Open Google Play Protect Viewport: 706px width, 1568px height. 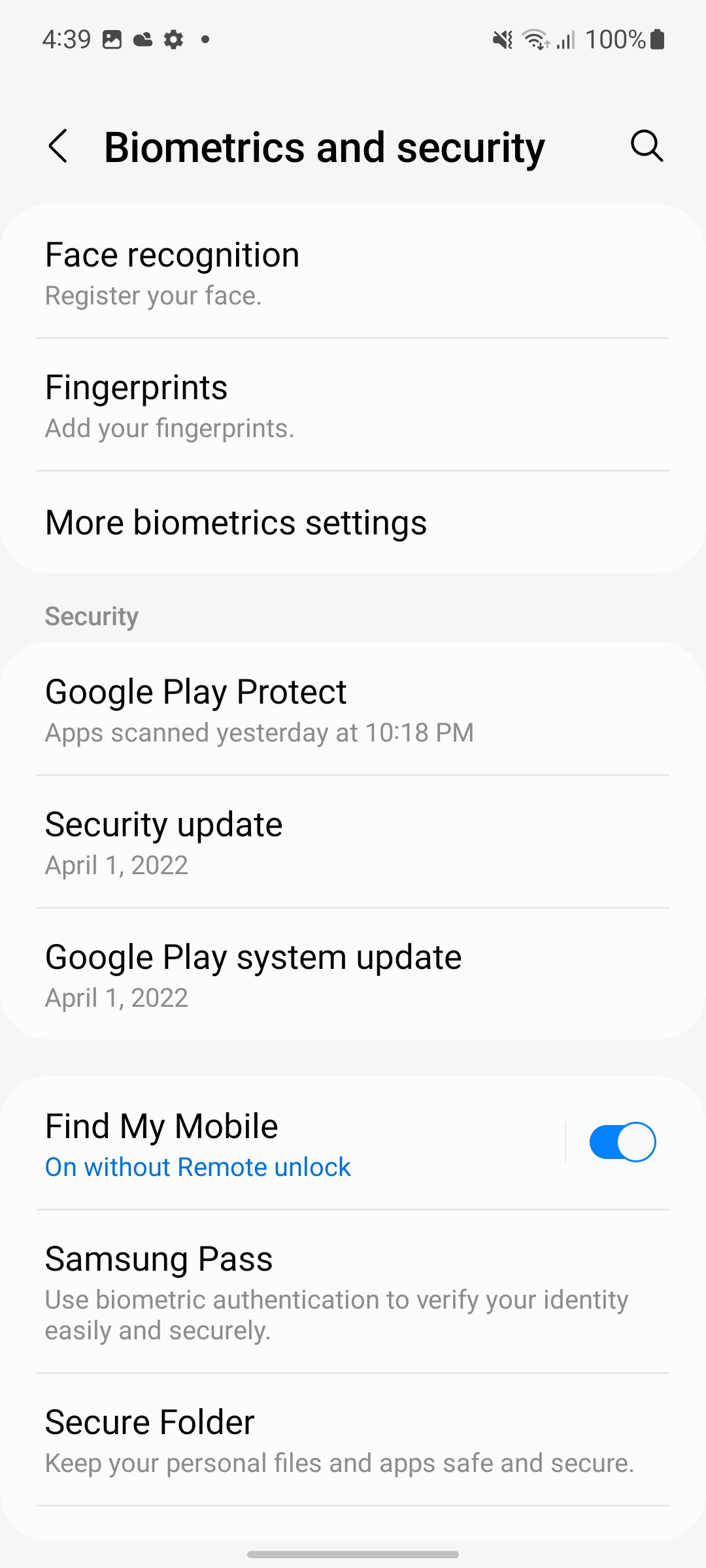[x=353, y=709]
